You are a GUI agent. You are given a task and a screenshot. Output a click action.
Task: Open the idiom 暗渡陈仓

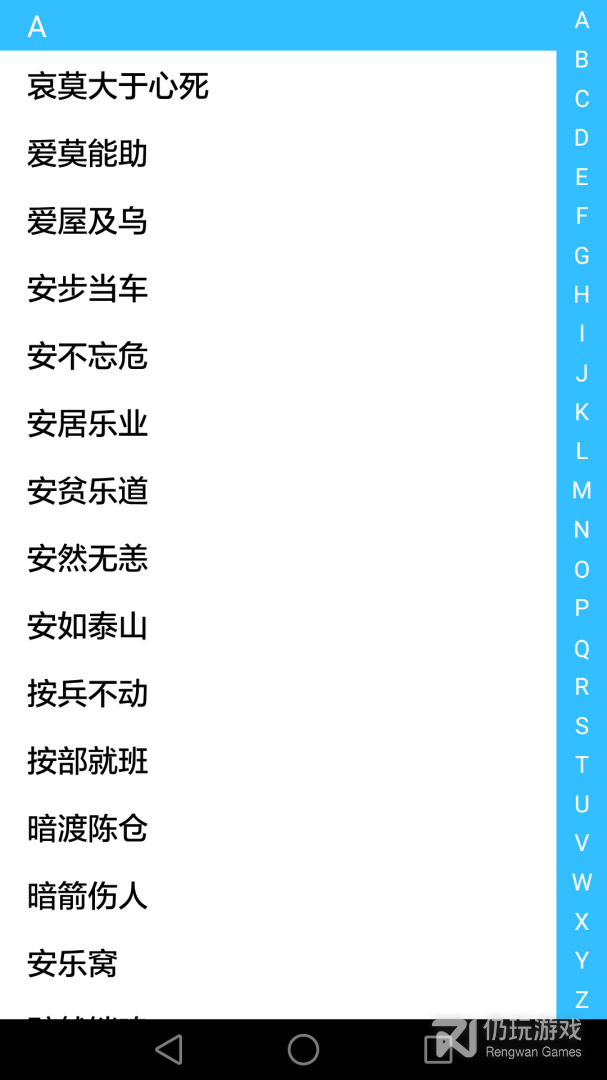88,828
